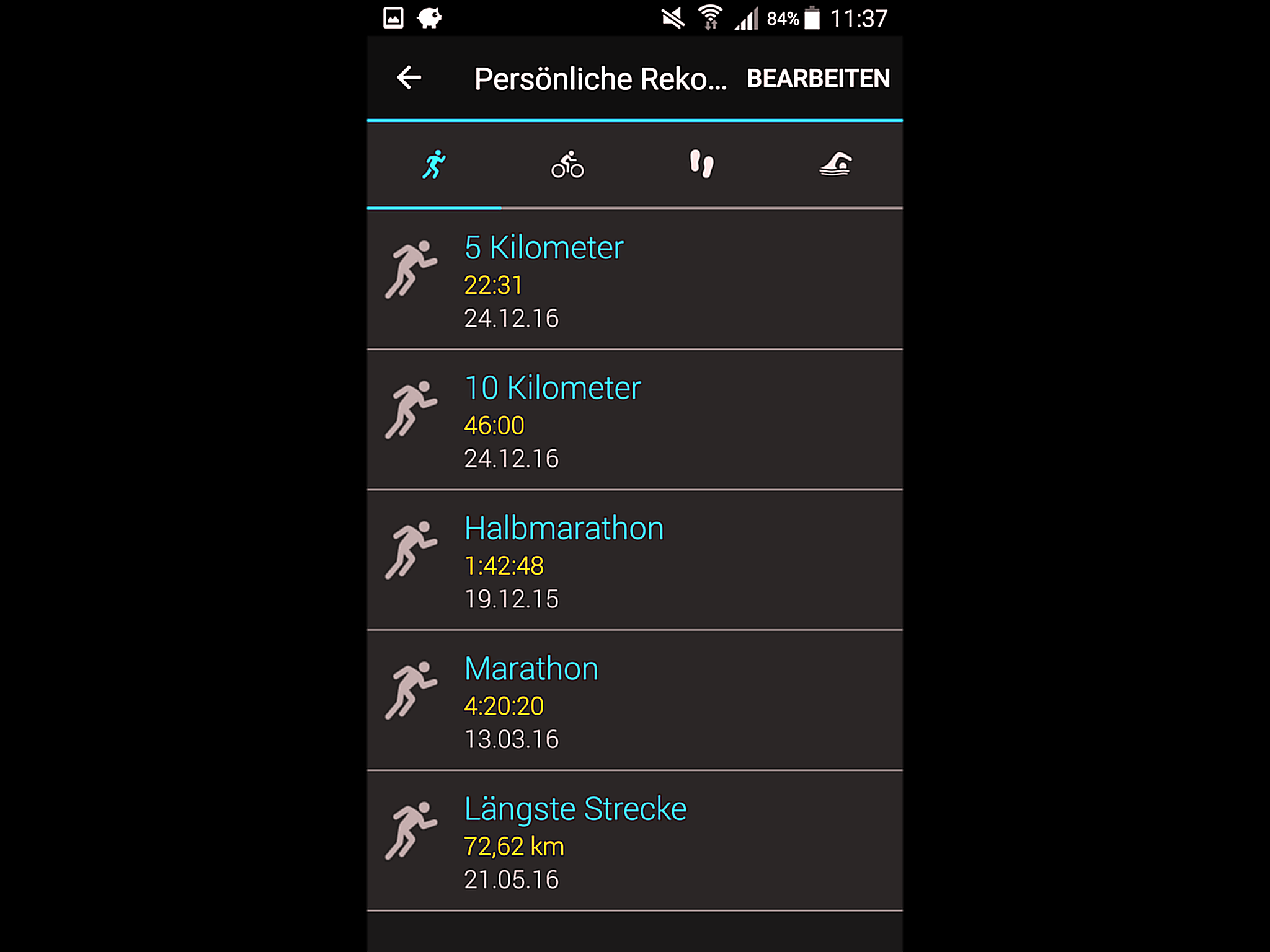The height and width of the screenshot is (952, 1270).
Task: Switch to the swimming records tab
Action: (835, 165)
